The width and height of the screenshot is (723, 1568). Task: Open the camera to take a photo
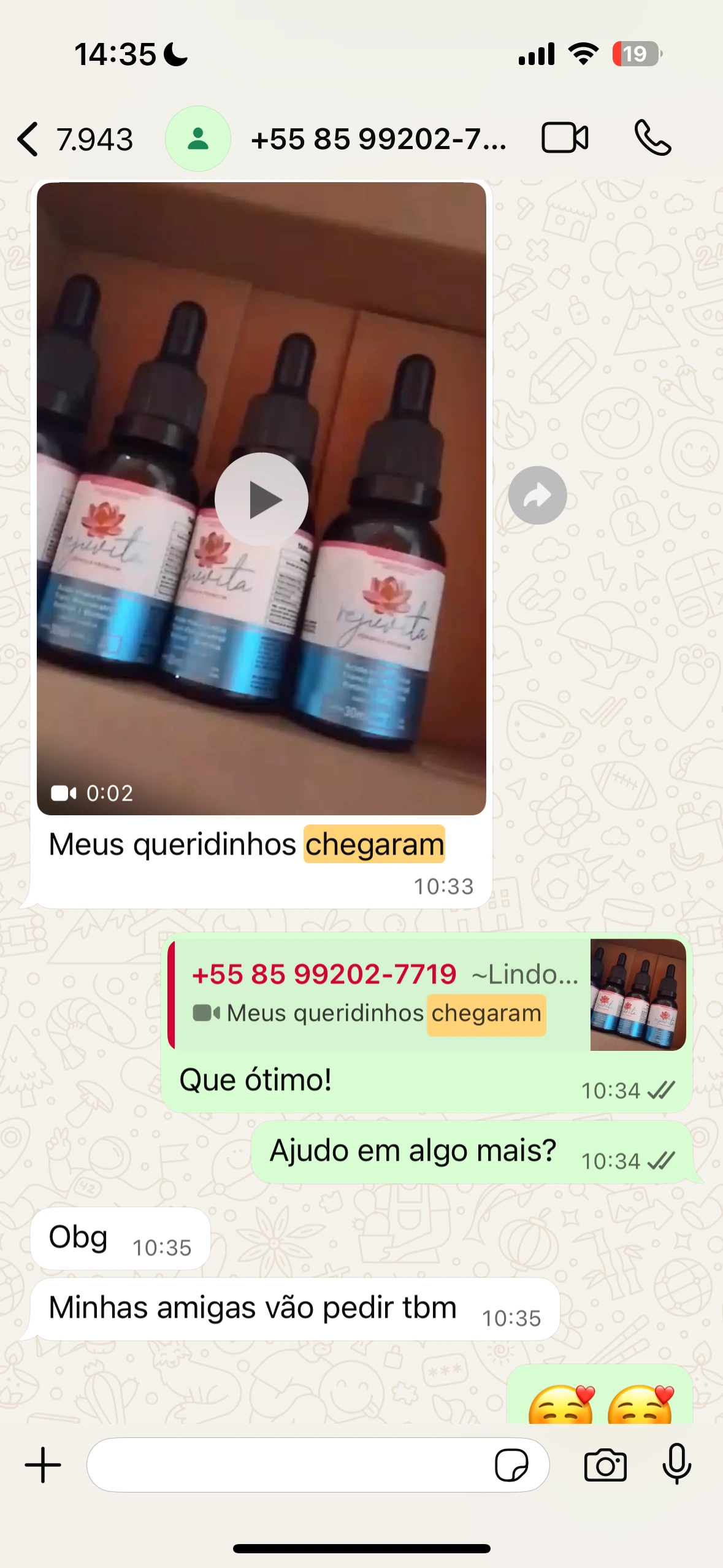point(605,1465)
